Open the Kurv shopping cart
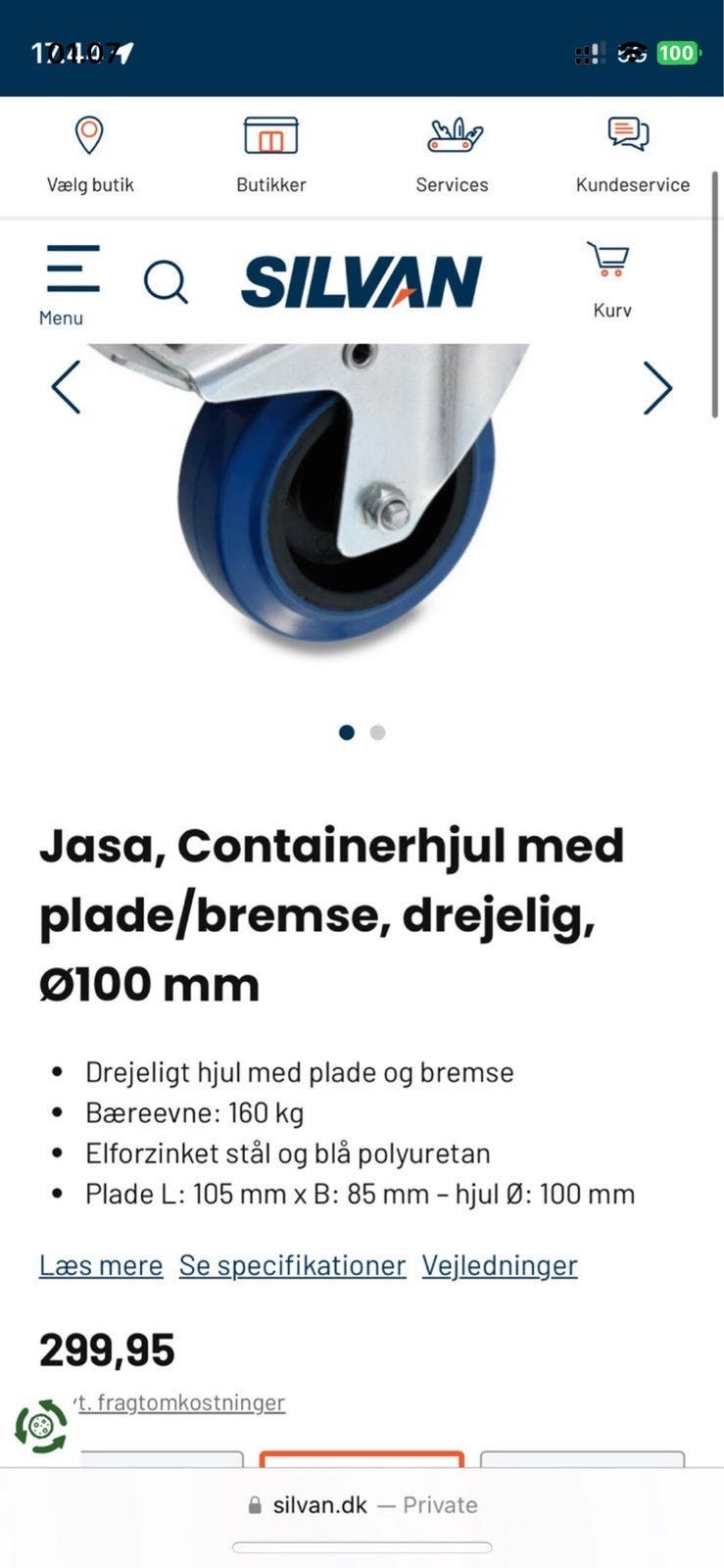The image size is (724, 1568). click(611, 280)
